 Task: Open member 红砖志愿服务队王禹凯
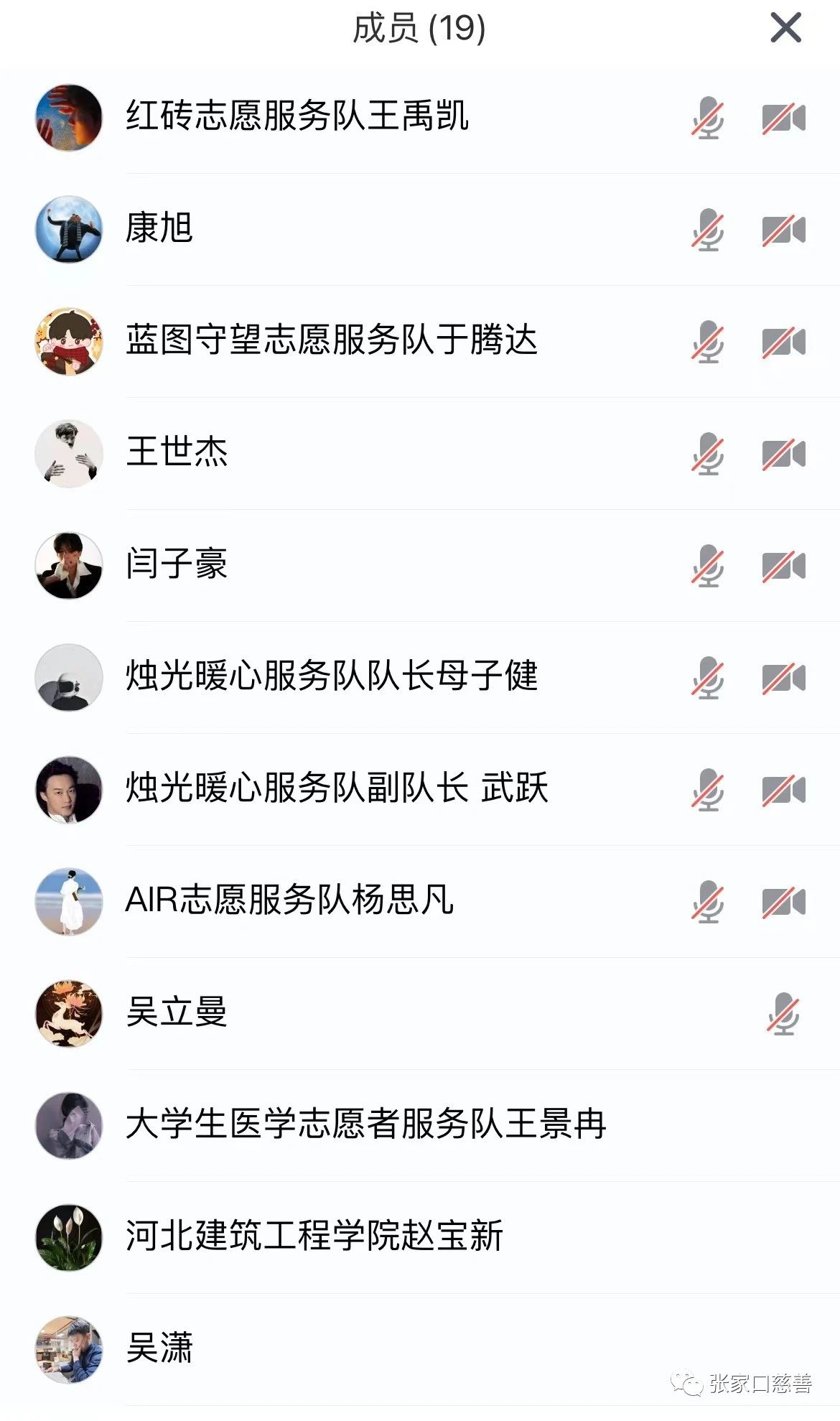point(297,116)
